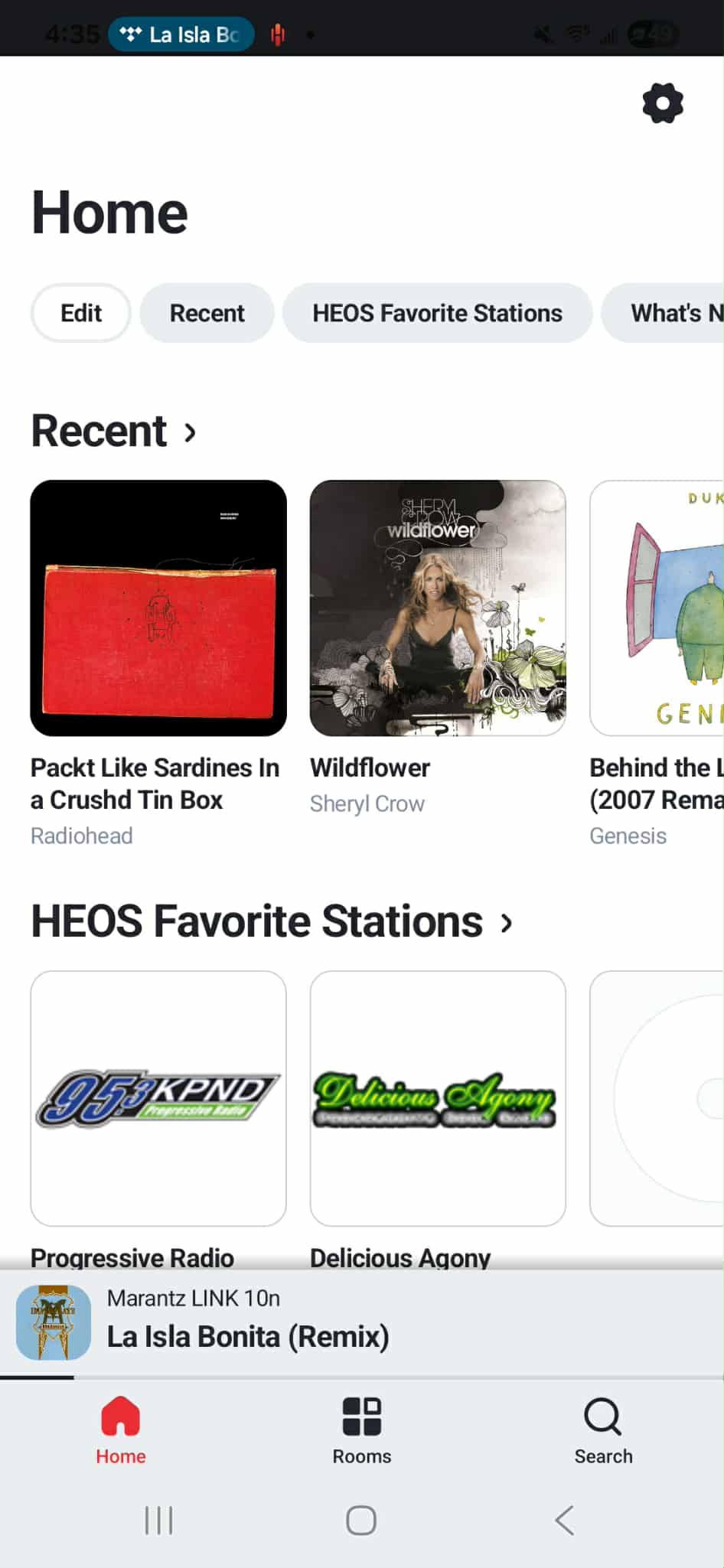The image size is (724, 1568).
Task: Expand the Recent section heading
Action: 113,431
